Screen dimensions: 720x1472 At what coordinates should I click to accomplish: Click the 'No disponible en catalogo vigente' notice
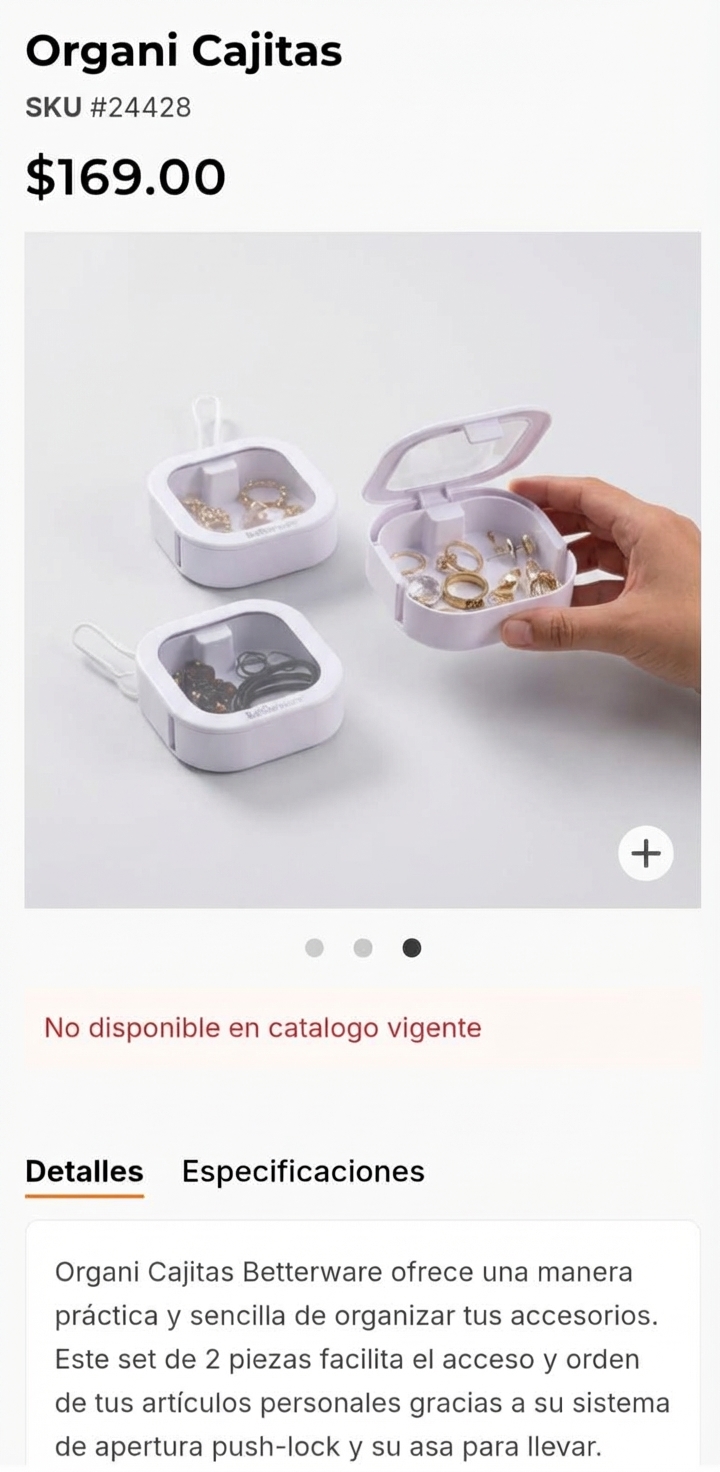point(260,1027)
